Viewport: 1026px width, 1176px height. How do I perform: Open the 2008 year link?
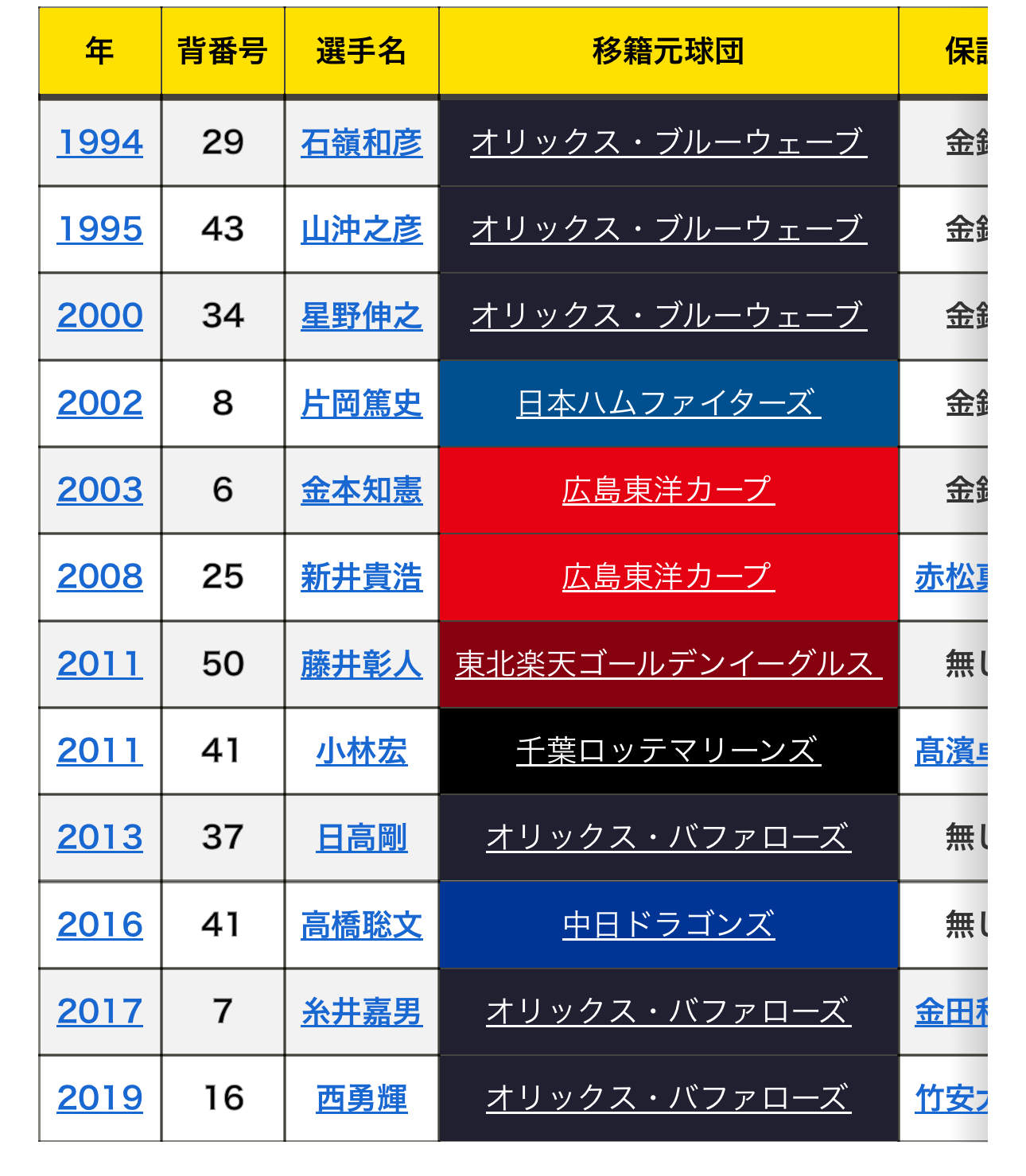100,577
